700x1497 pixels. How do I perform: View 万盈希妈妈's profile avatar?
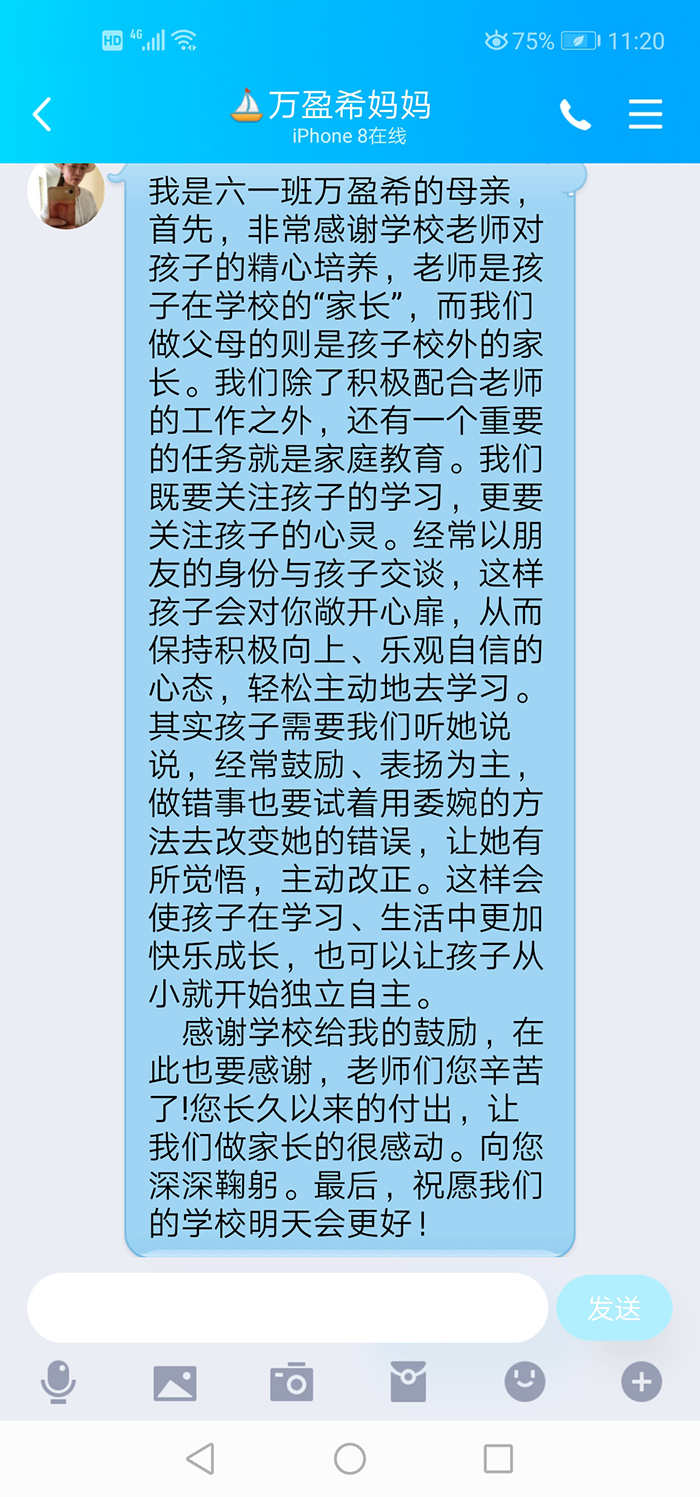pyautogui.click(x=66, y=193)
